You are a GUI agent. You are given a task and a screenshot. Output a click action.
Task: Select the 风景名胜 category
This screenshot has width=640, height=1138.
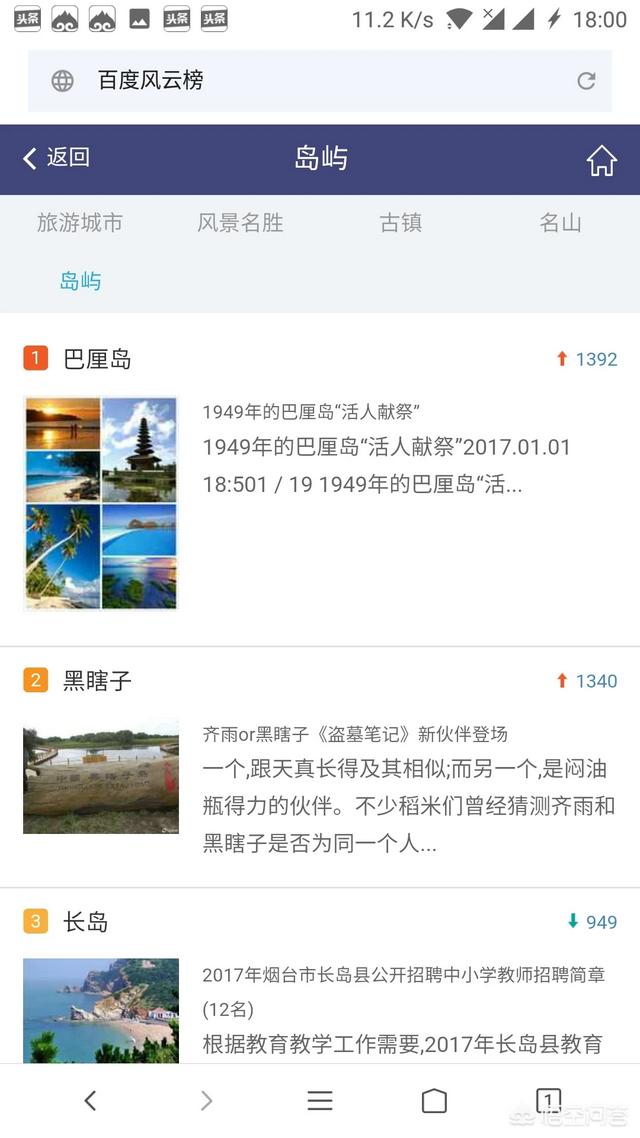(240, 223)
